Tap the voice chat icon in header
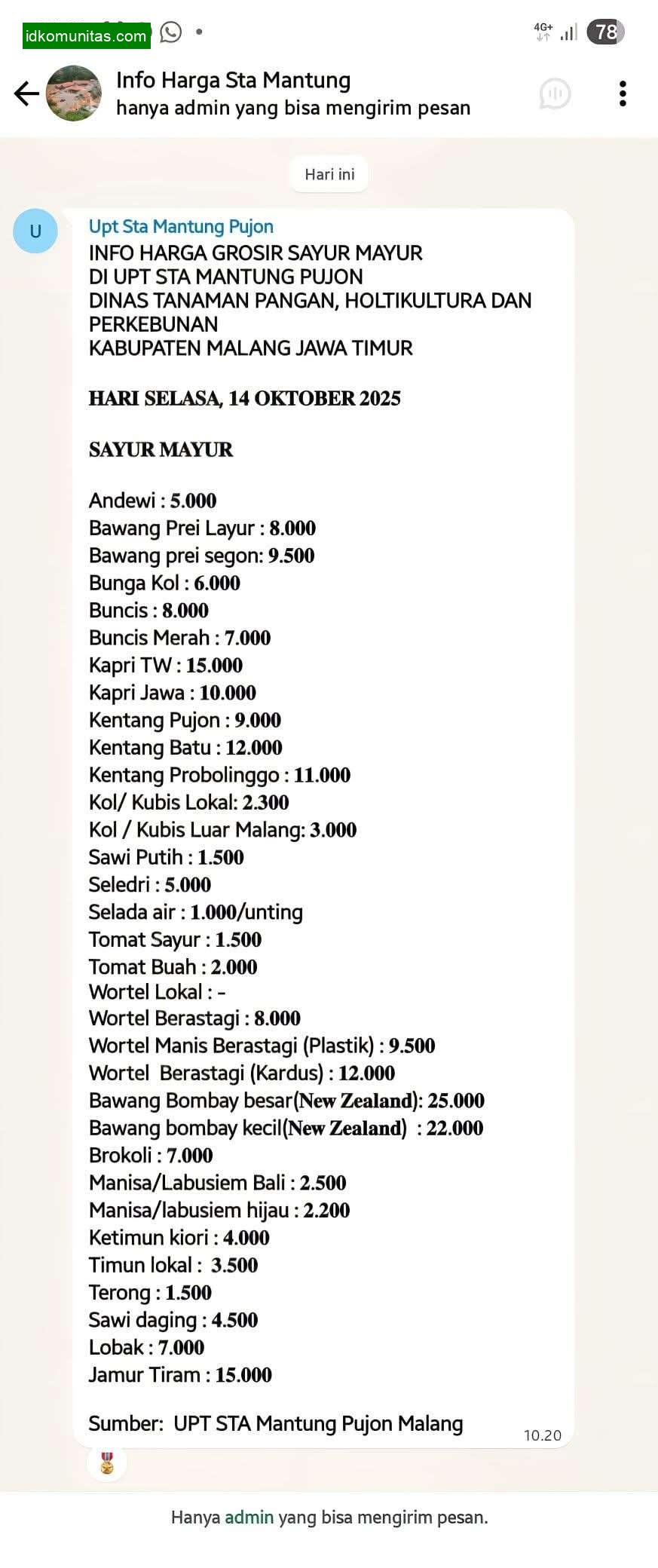658x1568 pixels. (x=555, y=93)
